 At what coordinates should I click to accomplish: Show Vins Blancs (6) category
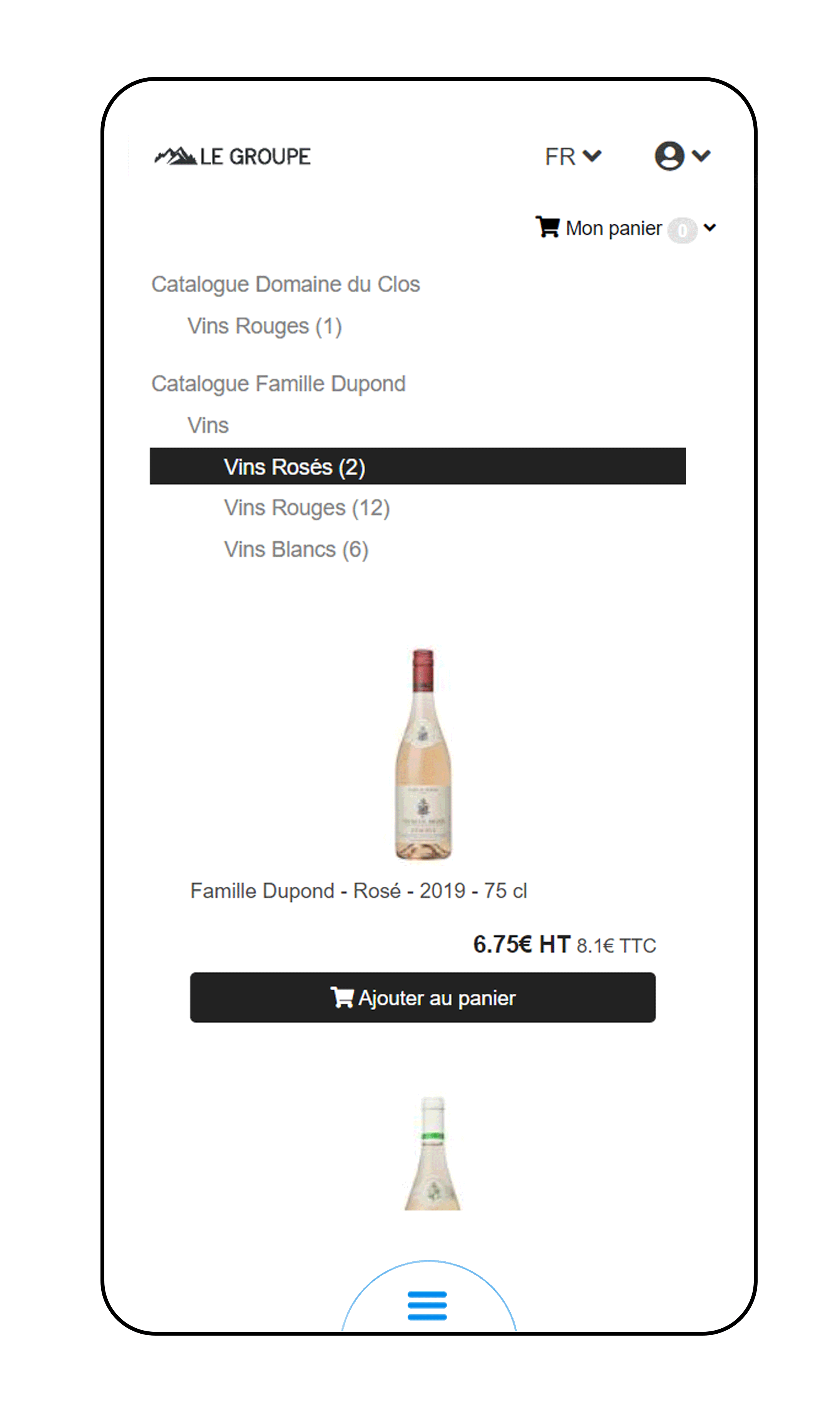click(296, 549)
